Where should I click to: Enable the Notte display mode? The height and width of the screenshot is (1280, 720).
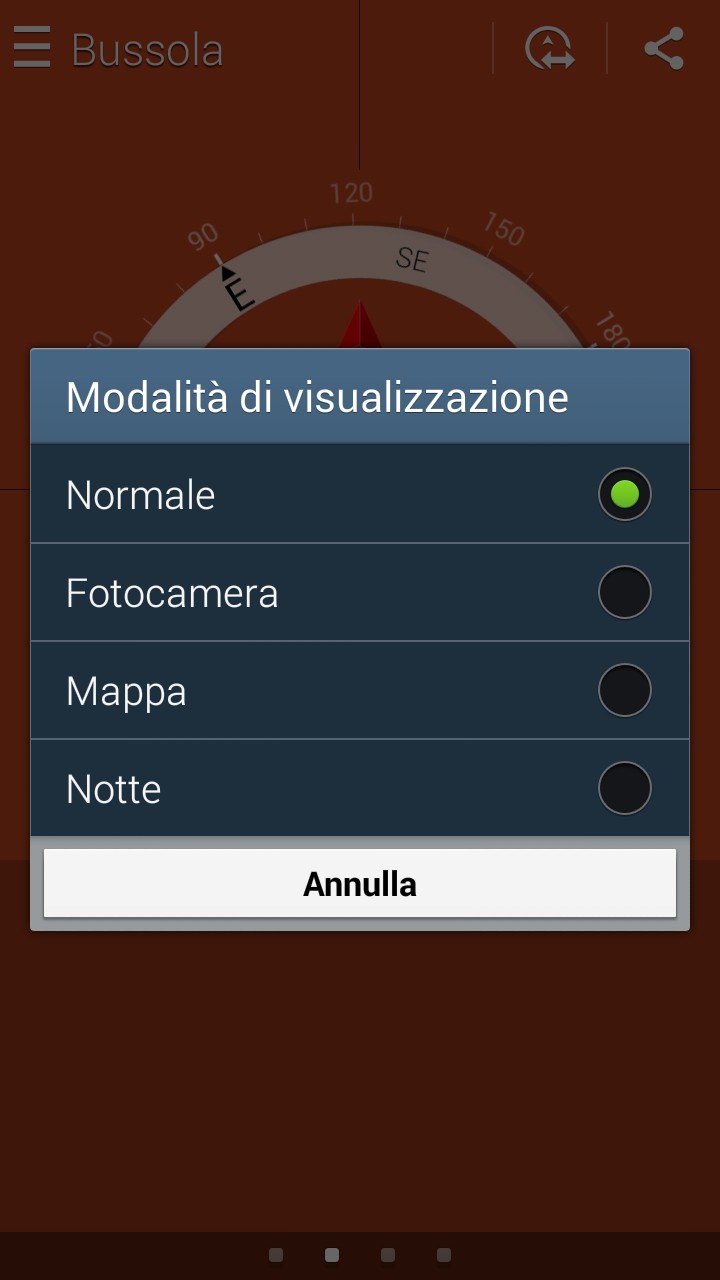[x=360, y=788]
